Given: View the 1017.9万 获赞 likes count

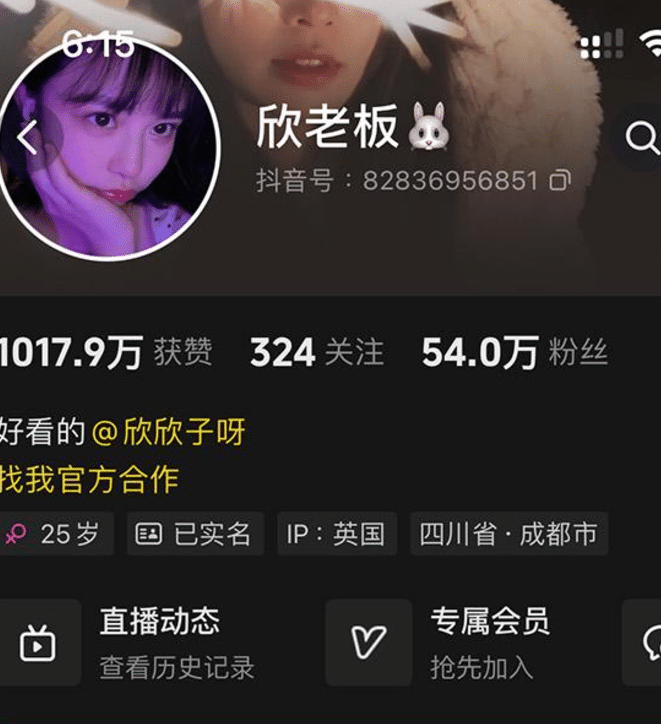Looking at the screenshot, I should point(105,352).
